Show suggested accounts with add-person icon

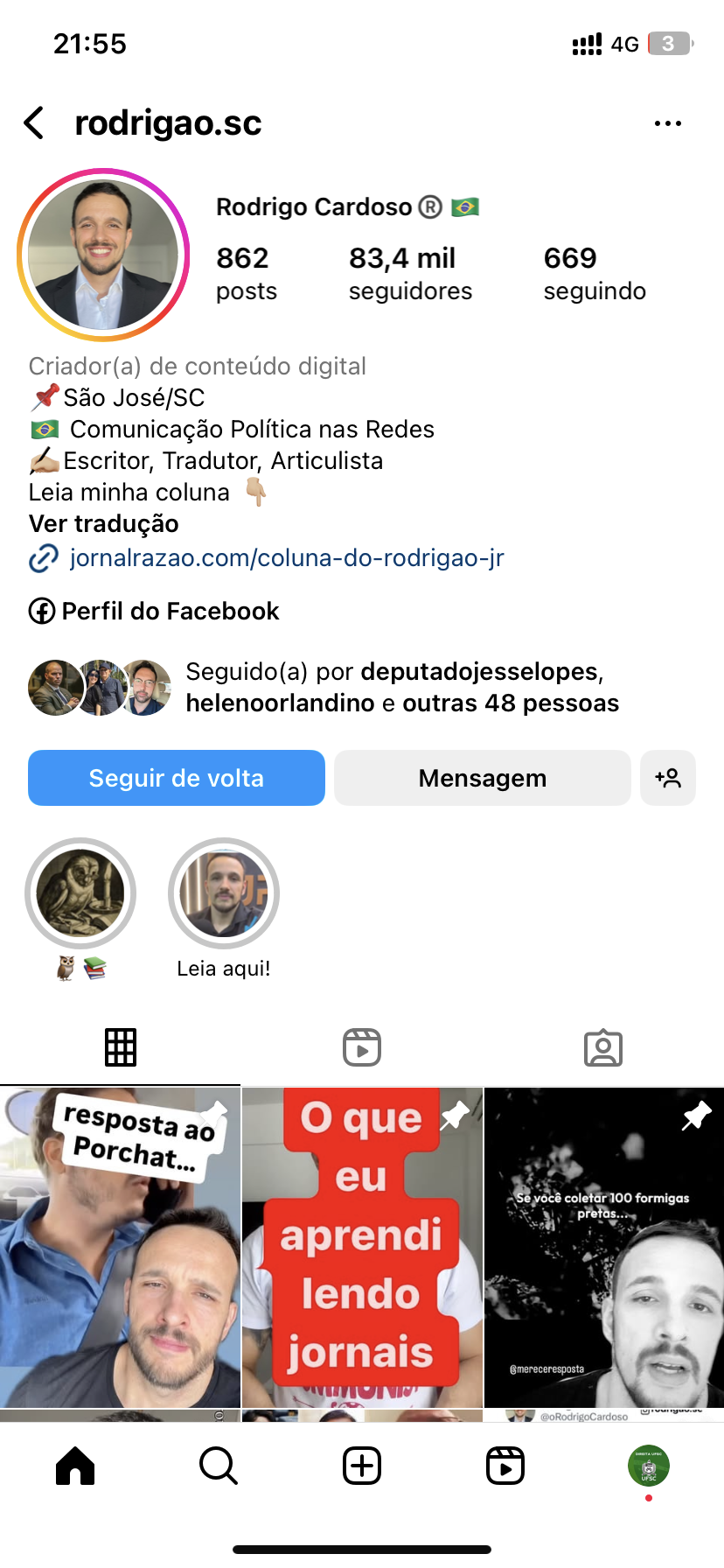pos(668,778)
